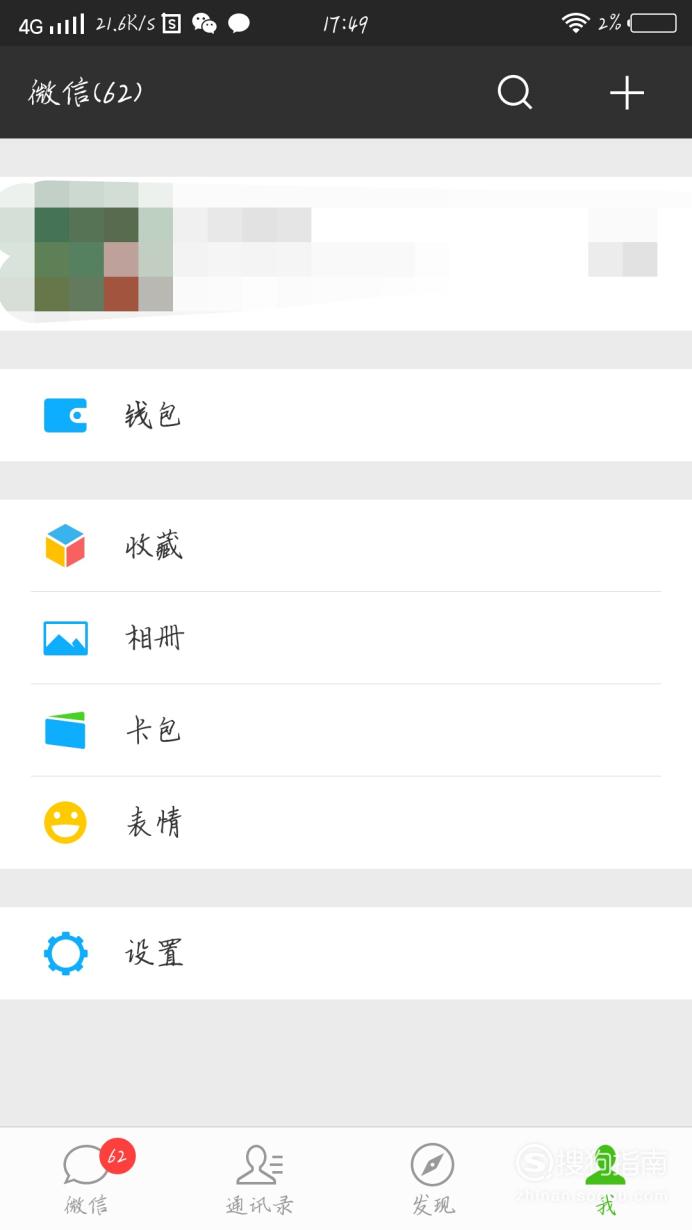The width and height of the screenshot is (692, 1230).
Task: Switch to the 微信 chats tab
Action: (87, 1179)
